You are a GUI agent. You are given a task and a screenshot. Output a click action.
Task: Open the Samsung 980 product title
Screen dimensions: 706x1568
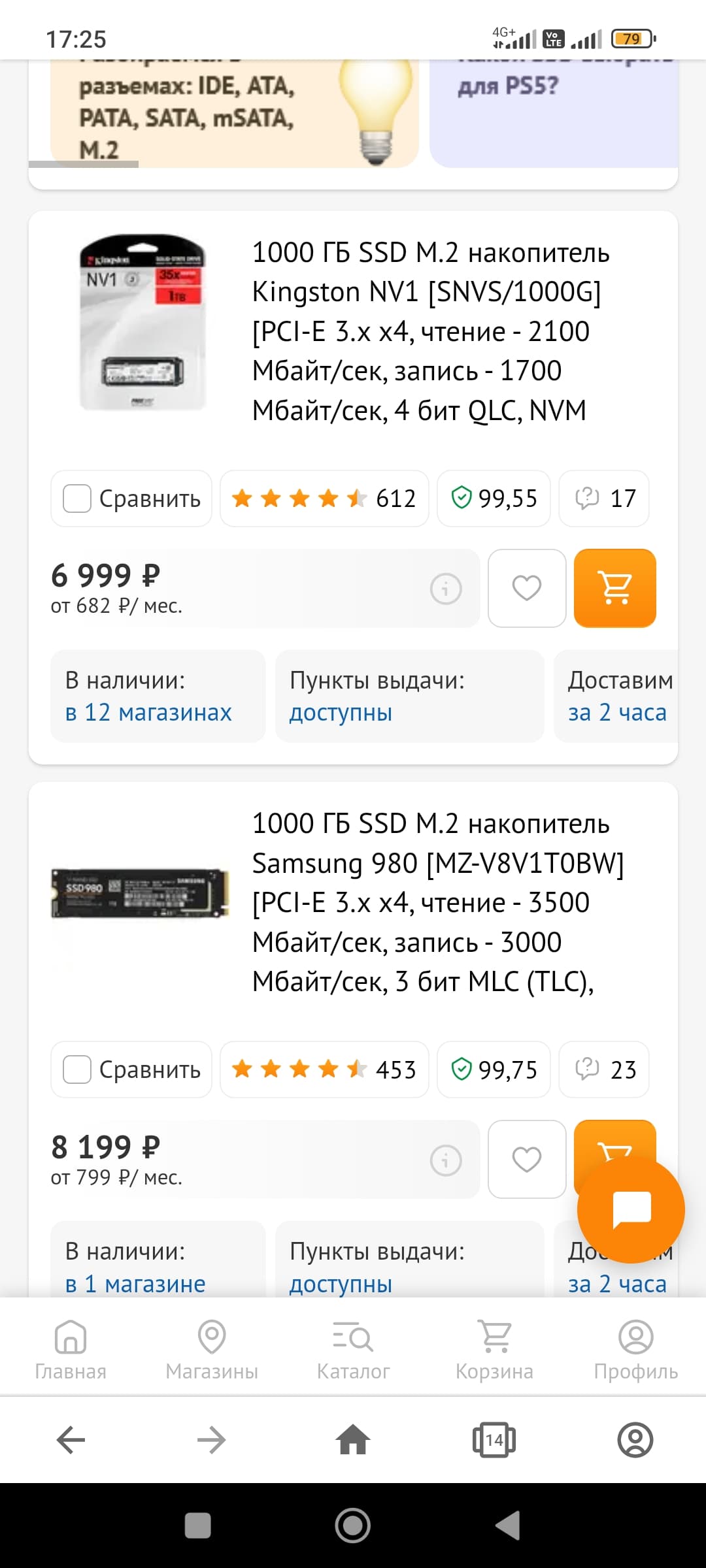point(431,902)
